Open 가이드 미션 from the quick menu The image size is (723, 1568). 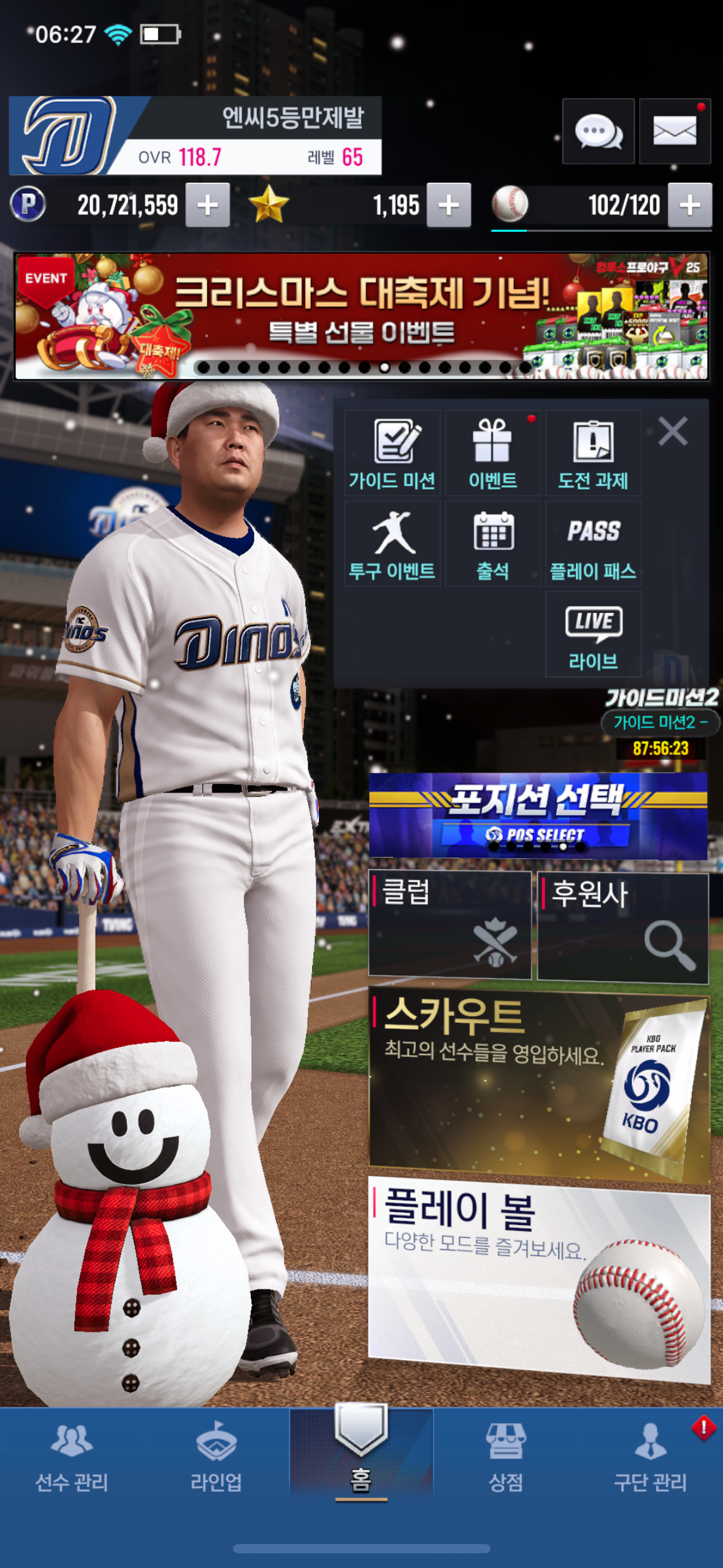click(392, 454)
